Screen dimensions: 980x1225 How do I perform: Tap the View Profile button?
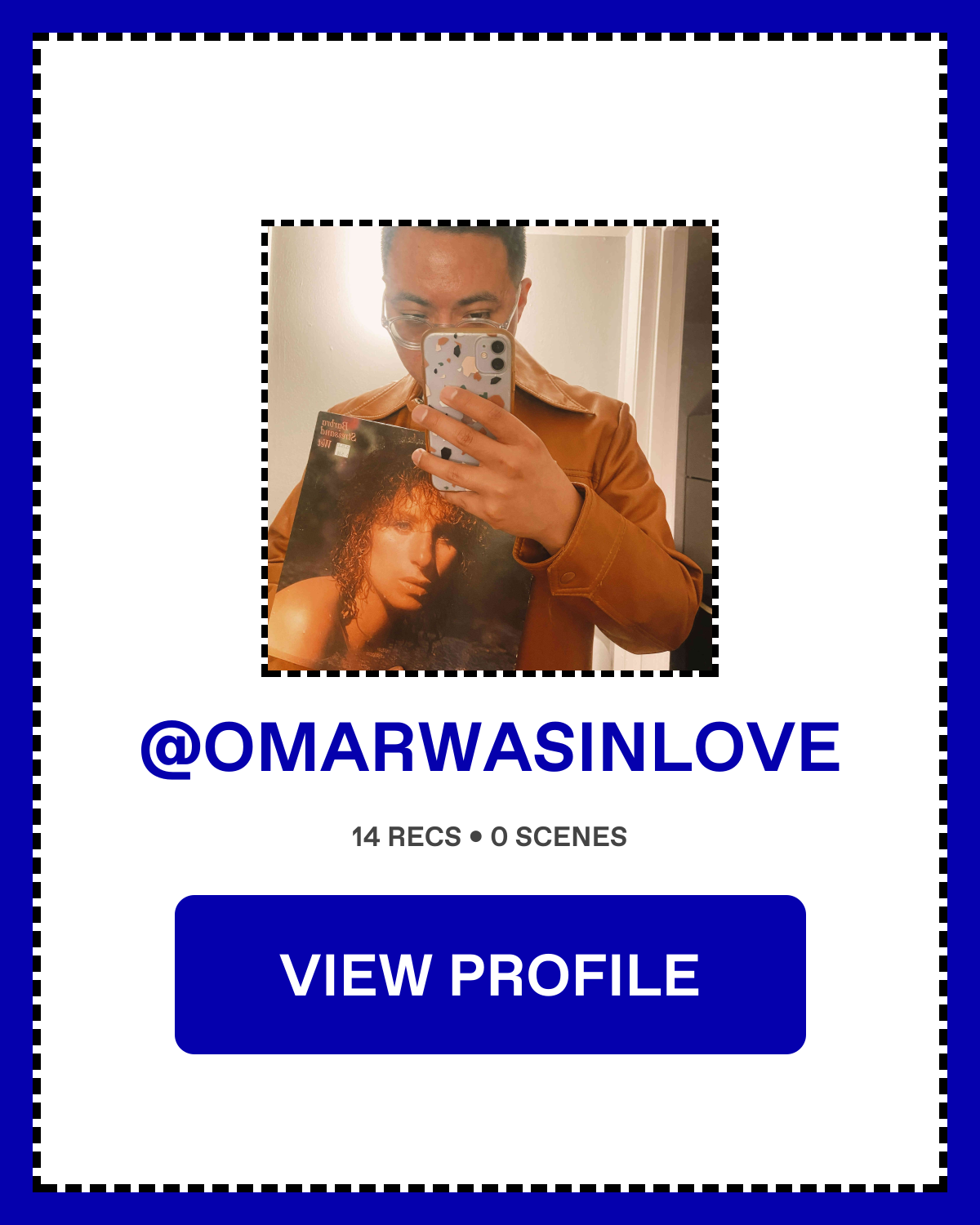point(490,974)
